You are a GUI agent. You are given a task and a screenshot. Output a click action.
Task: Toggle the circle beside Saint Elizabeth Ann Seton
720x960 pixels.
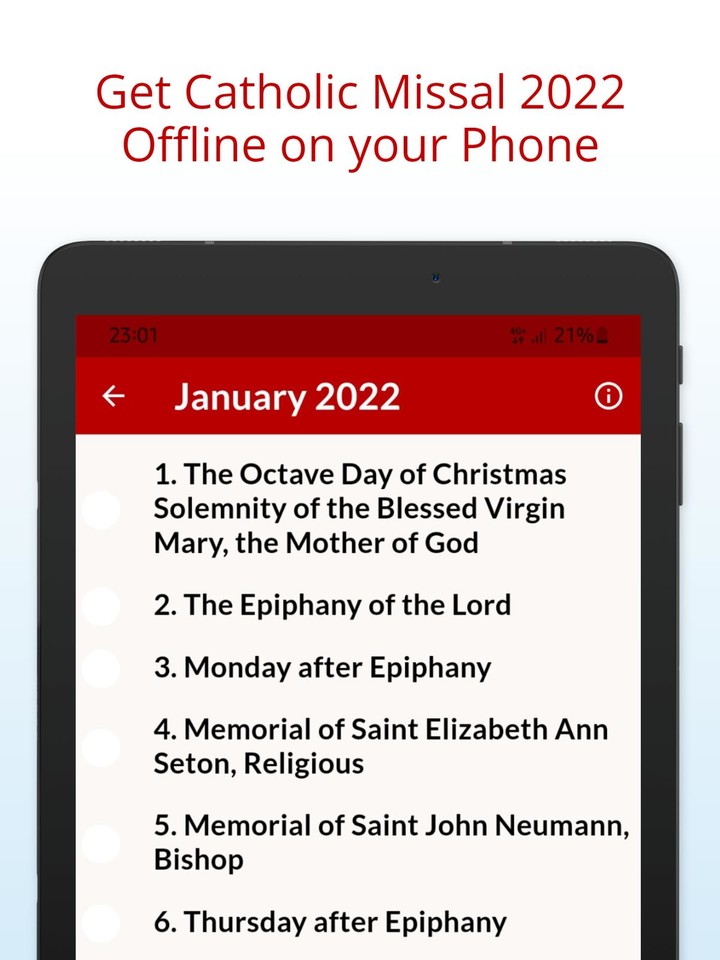tap(101, 747)
